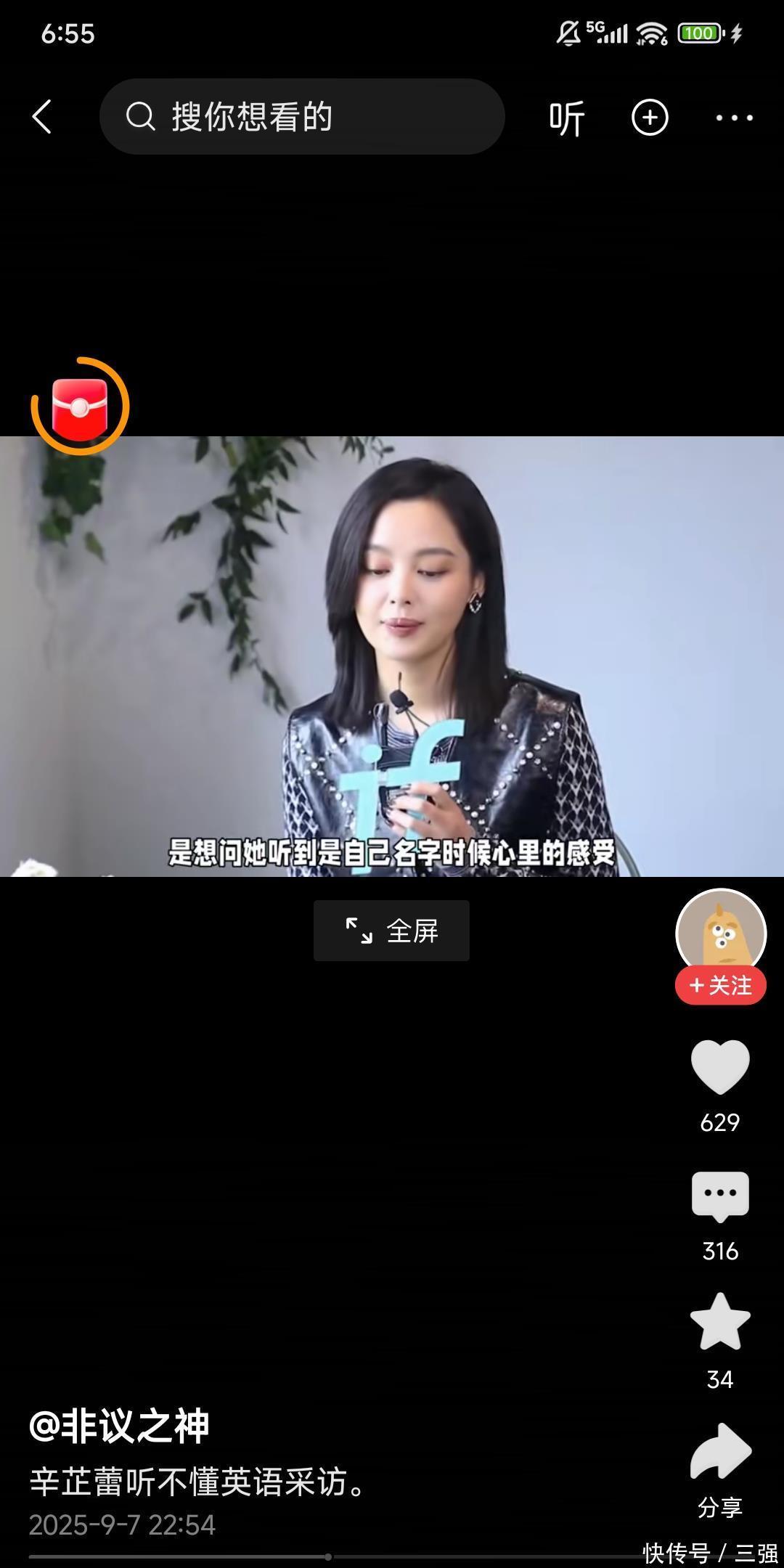
Task: Open @非议之神 author page
Action: click(120, 1426)
